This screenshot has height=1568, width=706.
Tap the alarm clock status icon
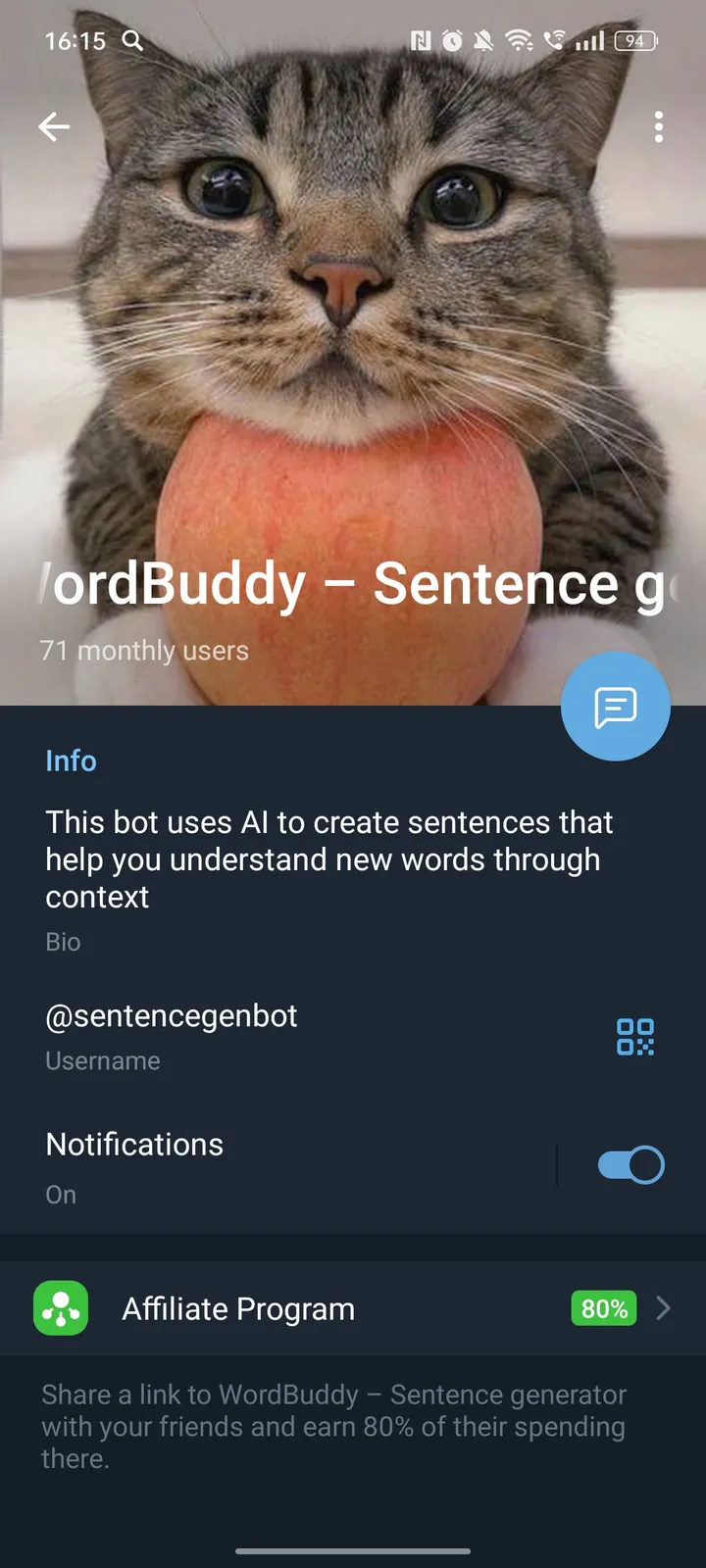pyautogui.click(x=451, y=41)
